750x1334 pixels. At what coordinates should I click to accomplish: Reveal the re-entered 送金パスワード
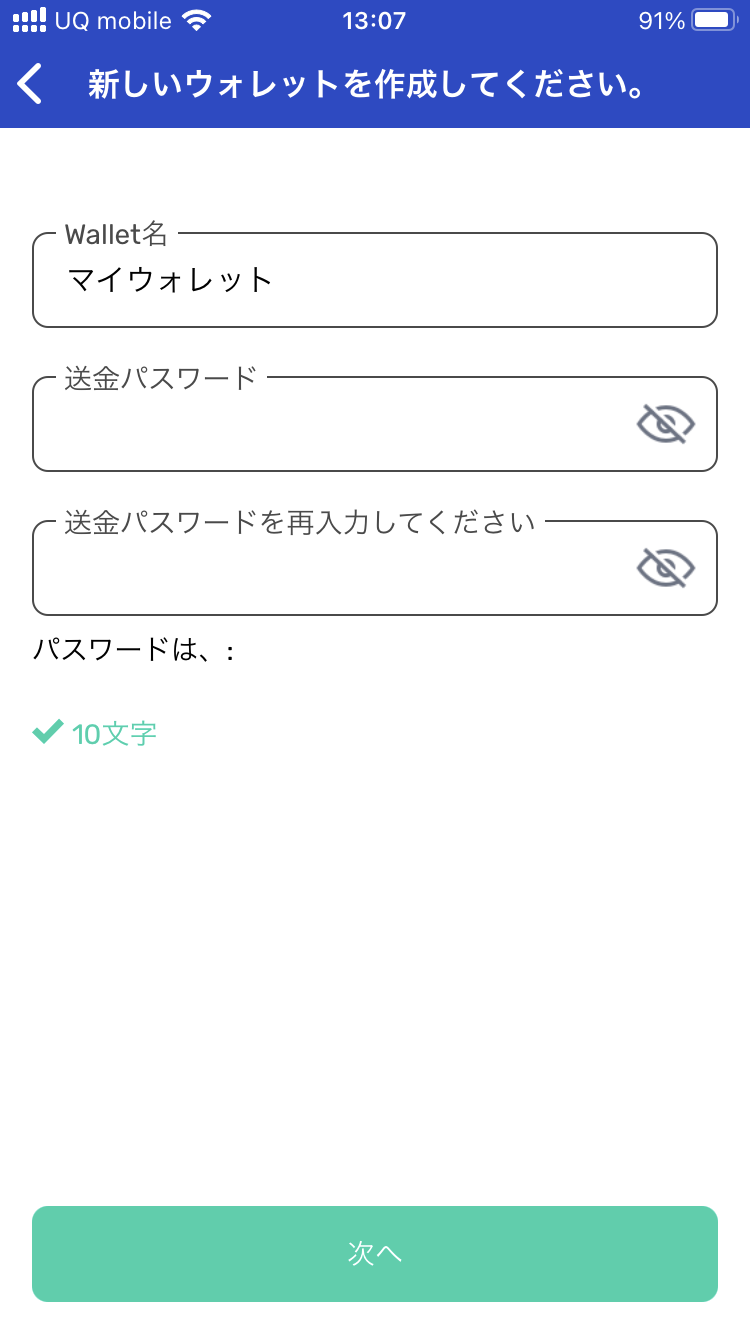(666, 569)
